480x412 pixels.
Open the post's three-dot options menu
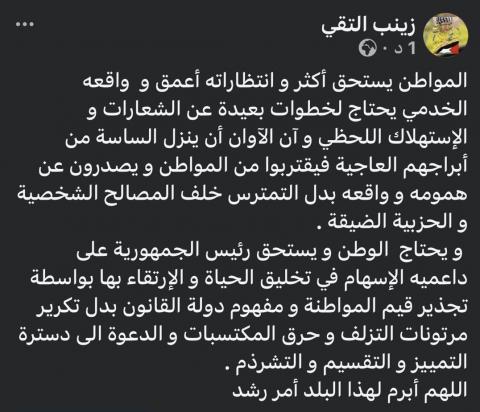pyautogui.click(x=25, y=25)
